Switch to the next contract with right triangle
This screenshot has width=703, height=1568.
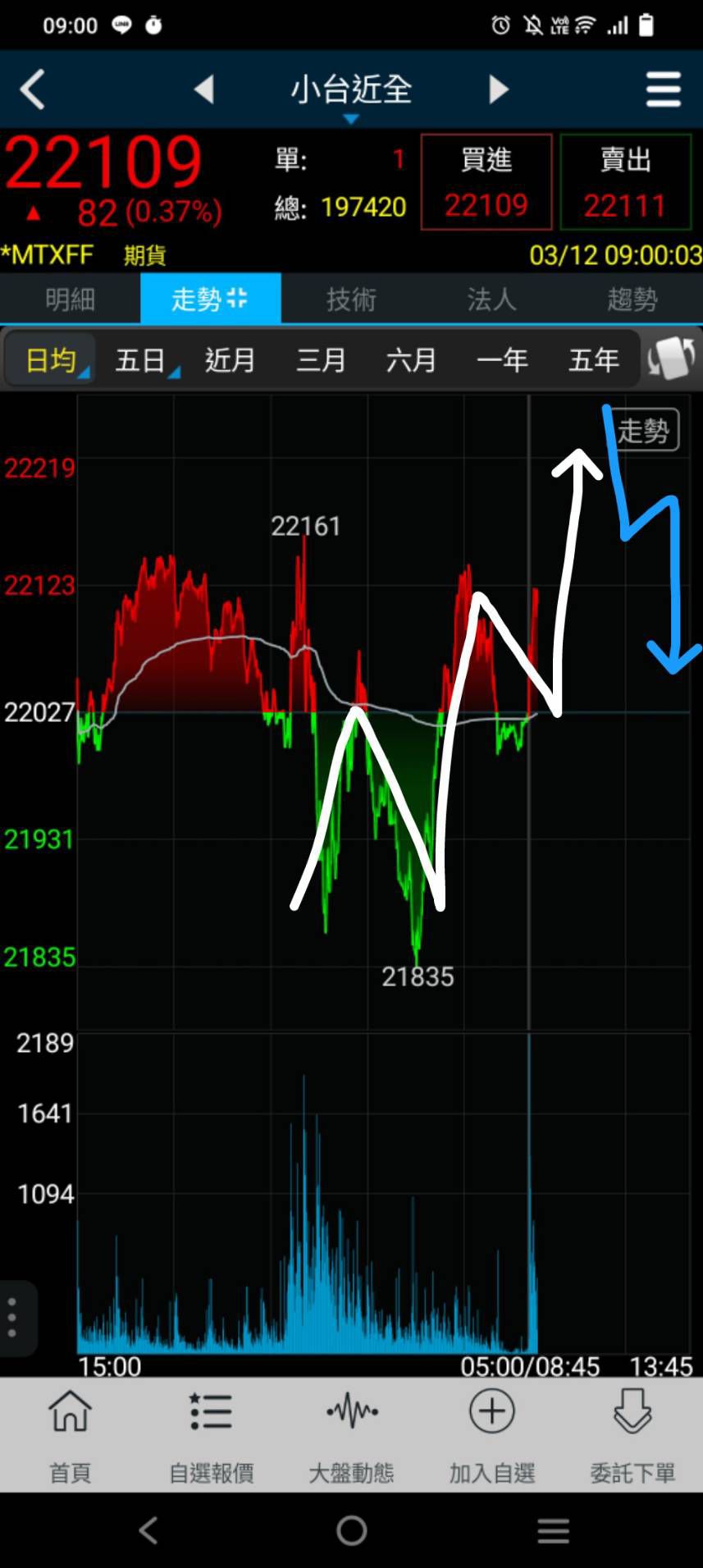point(499,89)
